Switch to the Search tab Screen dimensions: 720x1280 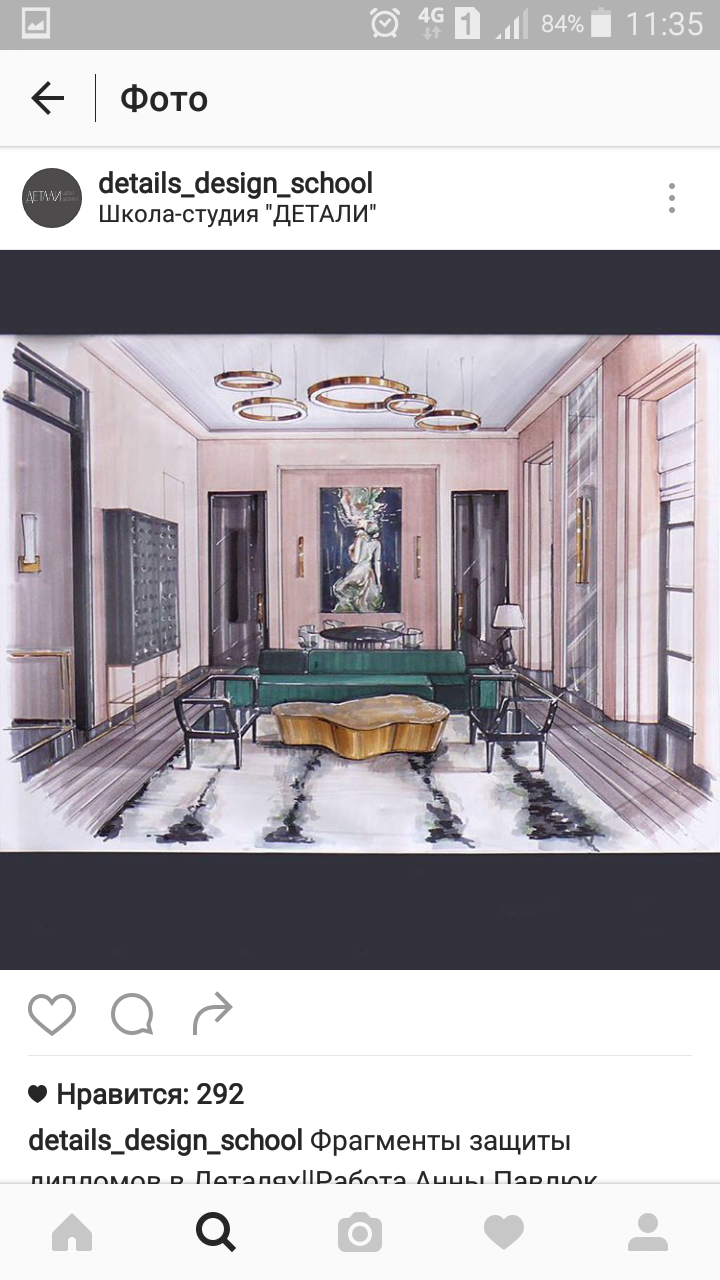[216, 1232]
